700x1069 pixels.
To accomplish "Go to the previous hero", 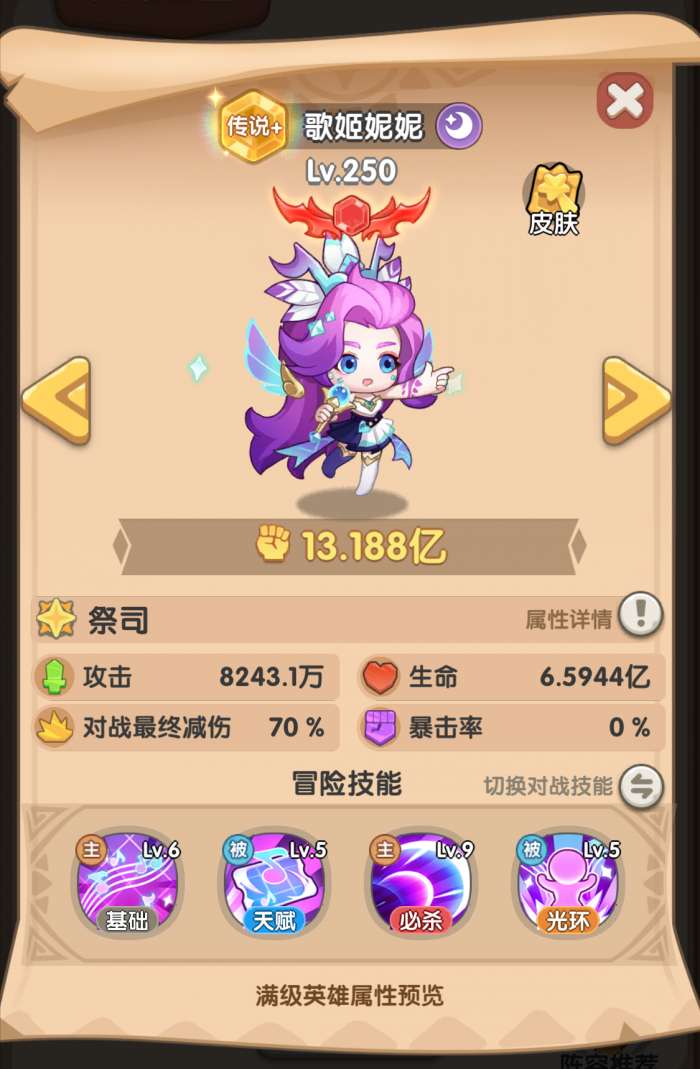I will point(57,400).
